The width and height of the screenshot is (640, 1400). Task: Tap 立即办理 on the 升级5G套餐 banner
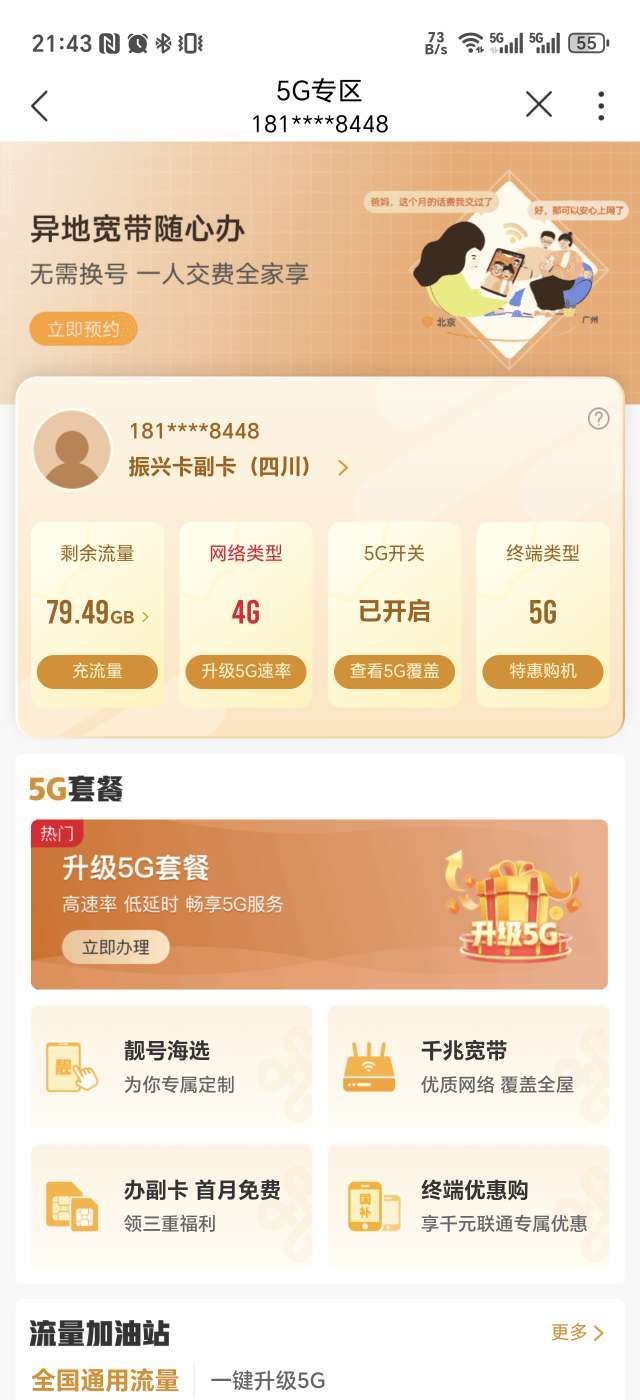(x=116, y=947)
